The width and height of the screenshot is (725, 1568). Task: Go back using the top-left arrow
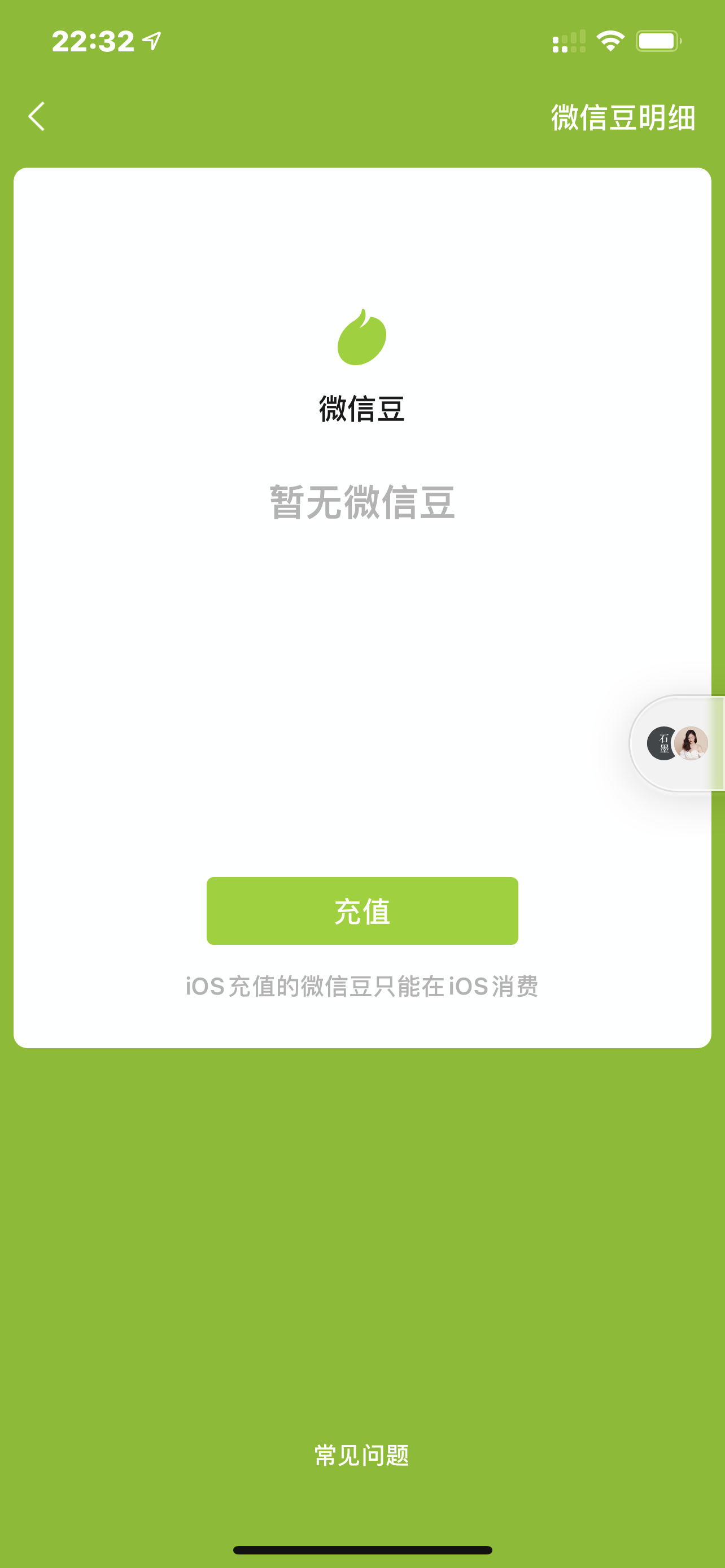coord(37,116)
